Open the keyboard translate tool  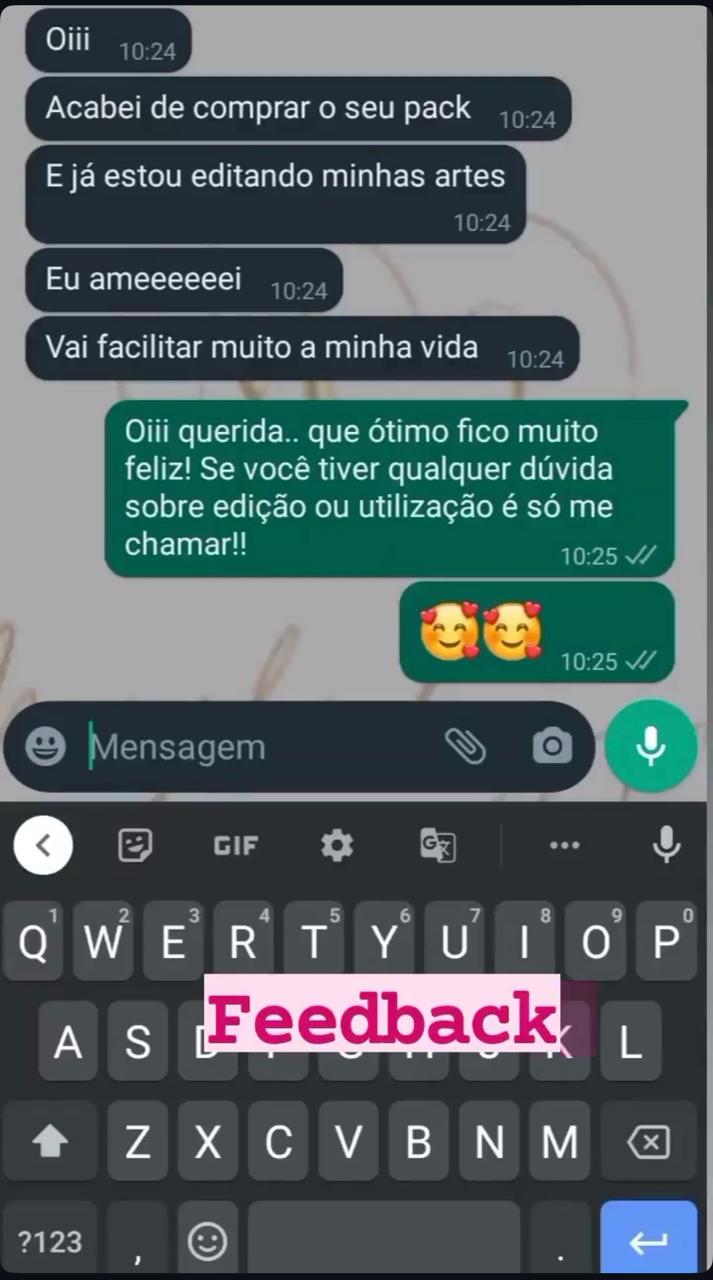[438, 846]
